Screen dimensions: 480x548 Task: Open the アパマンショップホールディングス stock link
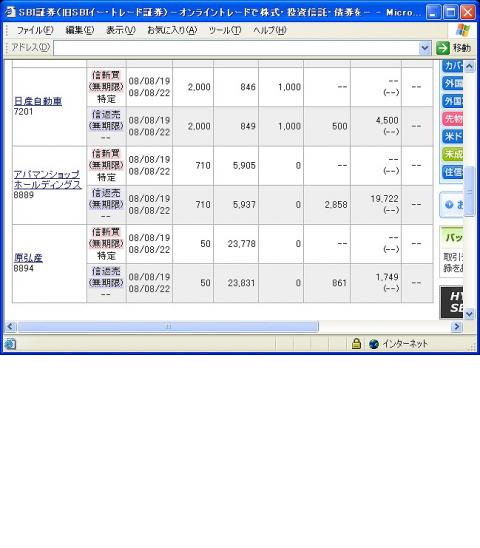tap(47, 179)
